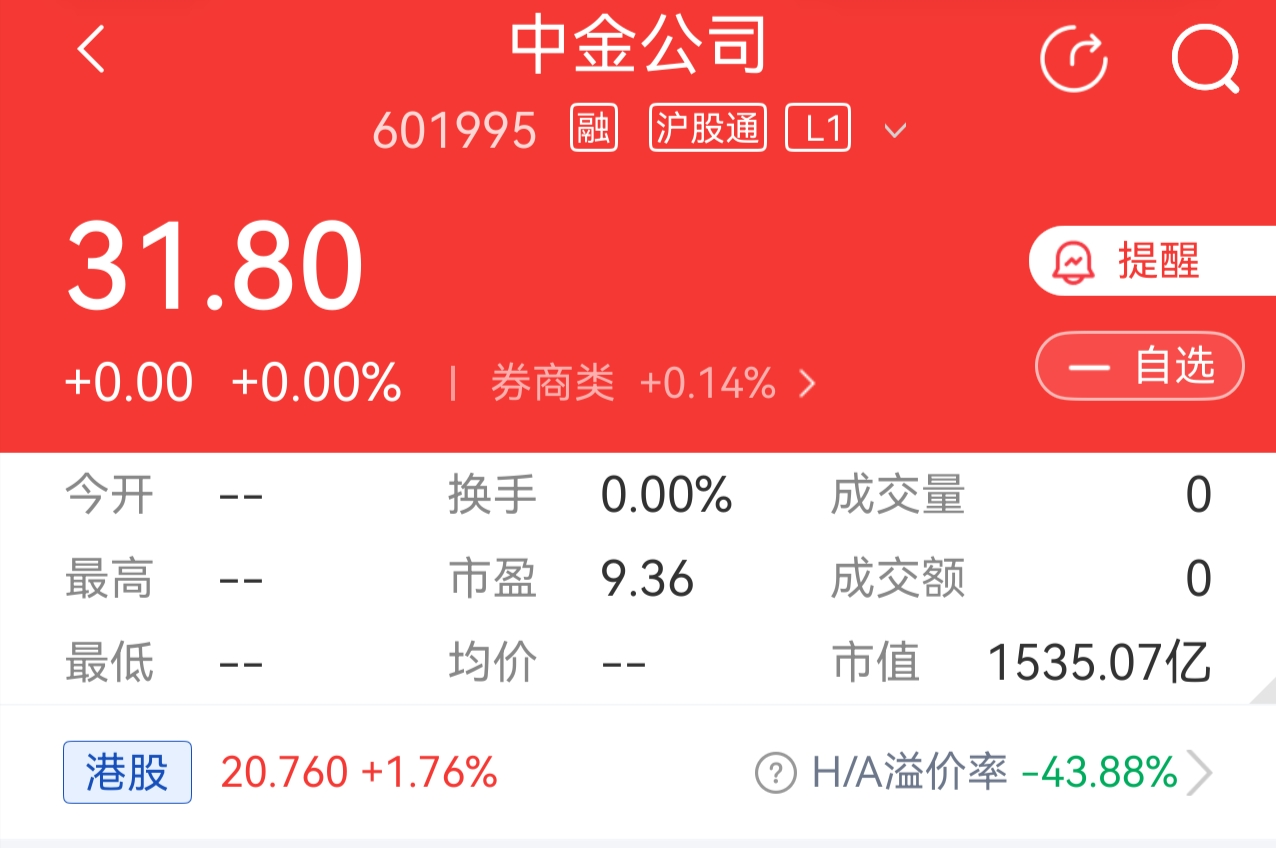Remove stock from watchlist via 自选
The image size is (1276, 848).
1140,366
